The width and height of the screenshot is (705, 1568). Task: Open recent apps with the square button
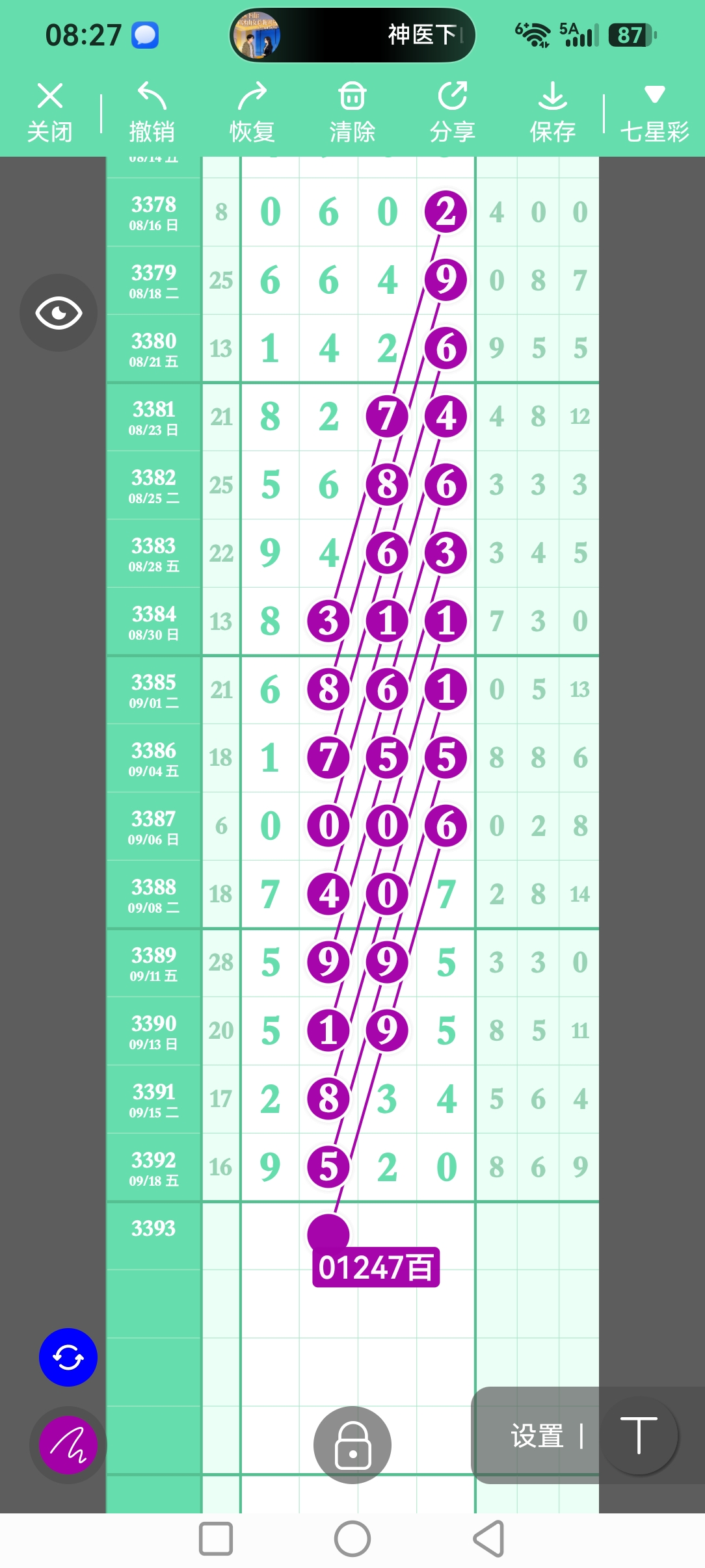(x=216, y=1539)
